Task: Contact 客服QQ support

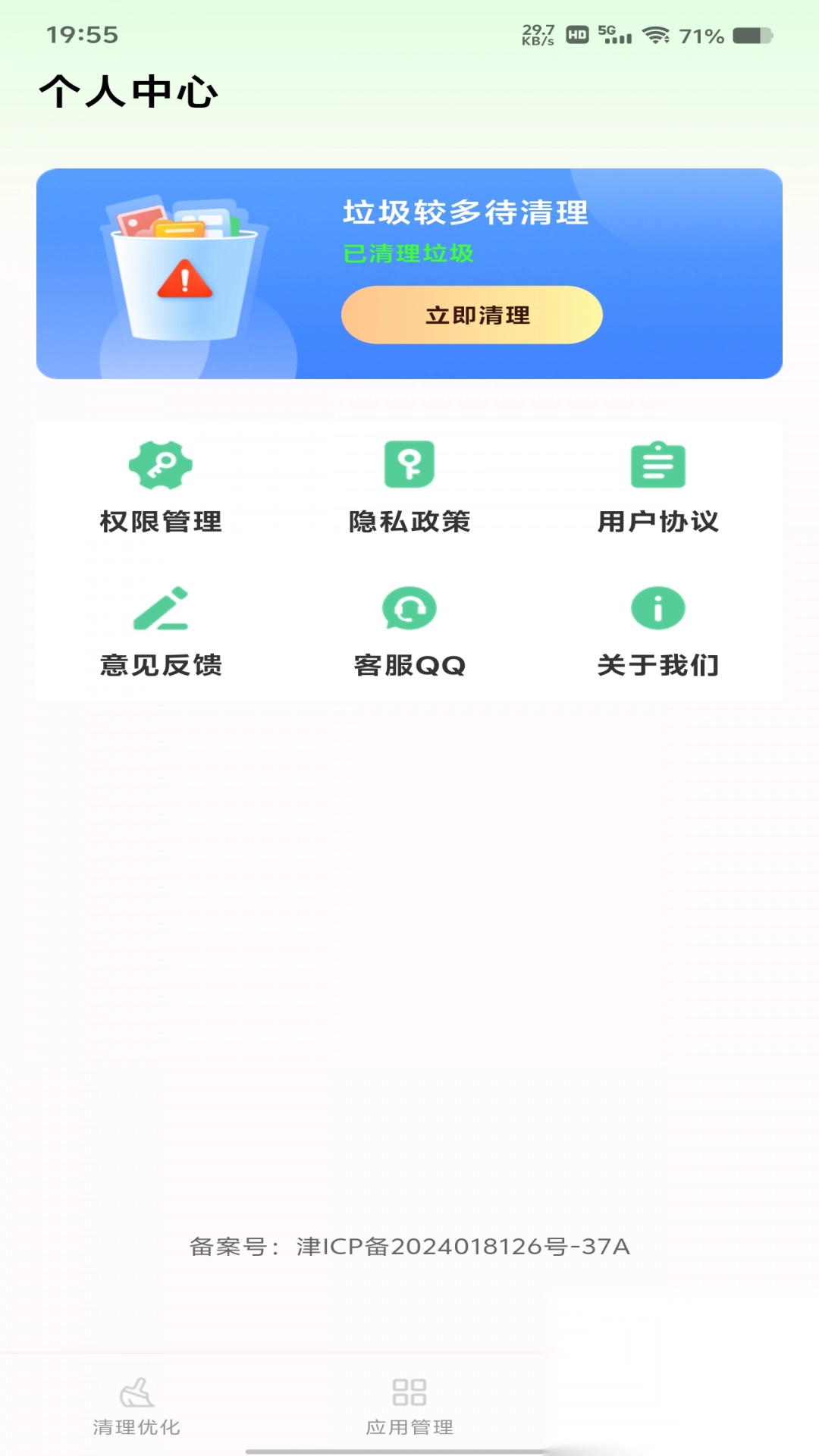Action: [409, 631]
